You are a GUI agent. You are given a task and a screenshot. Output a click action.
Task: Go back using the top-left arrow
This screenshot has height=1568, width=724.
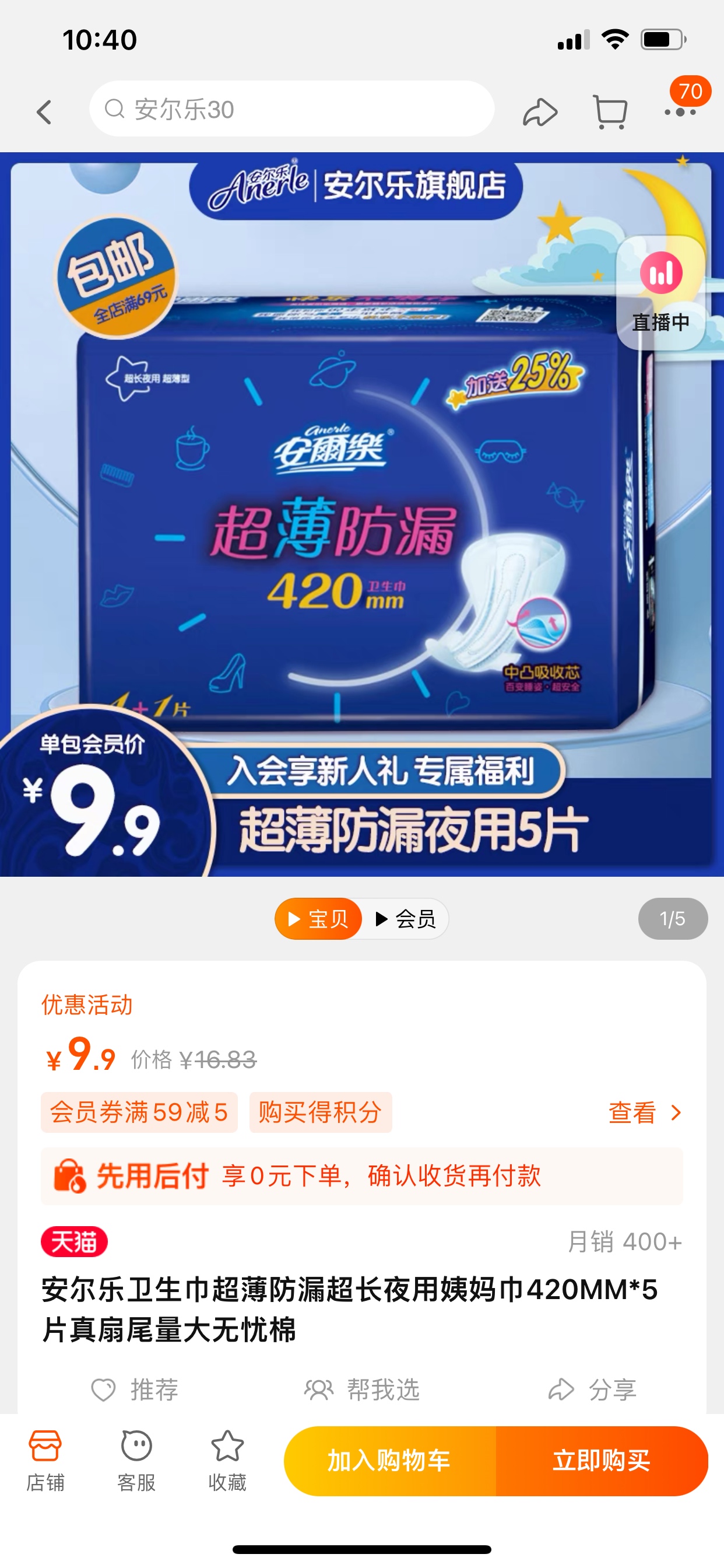44,112
